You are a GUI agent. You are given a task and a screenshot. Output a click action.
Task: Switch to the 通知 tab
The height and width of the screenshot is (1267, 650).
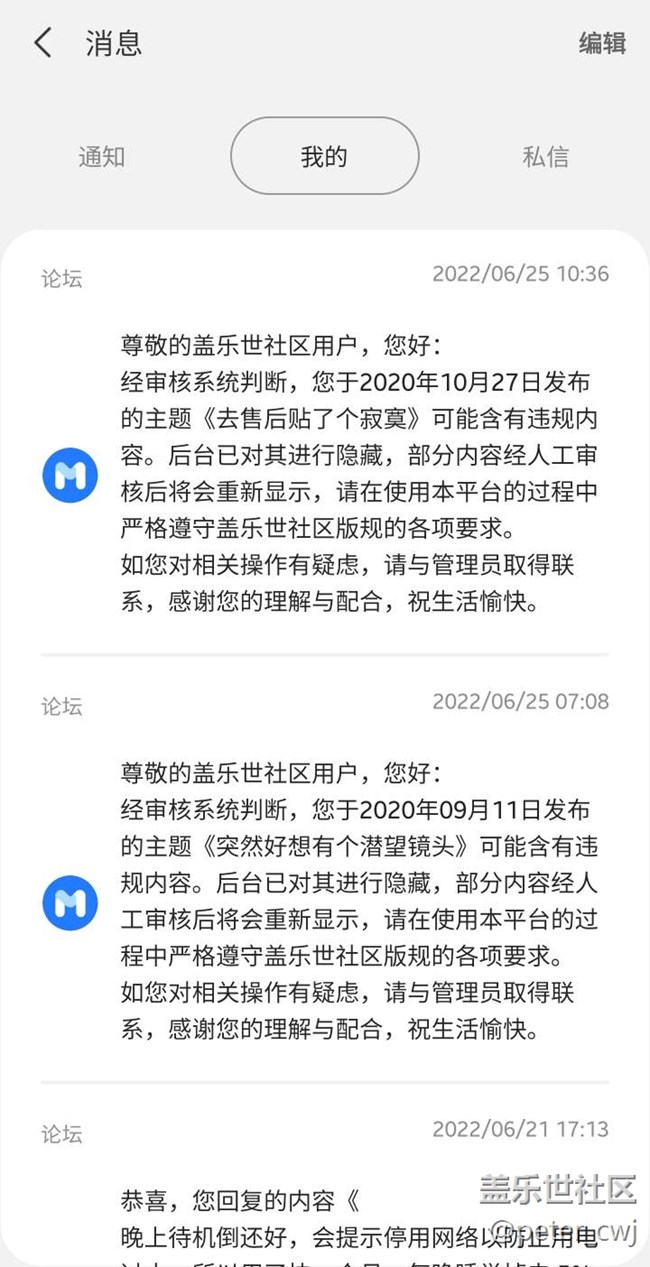pyautogui.click(x=102, y=156)
